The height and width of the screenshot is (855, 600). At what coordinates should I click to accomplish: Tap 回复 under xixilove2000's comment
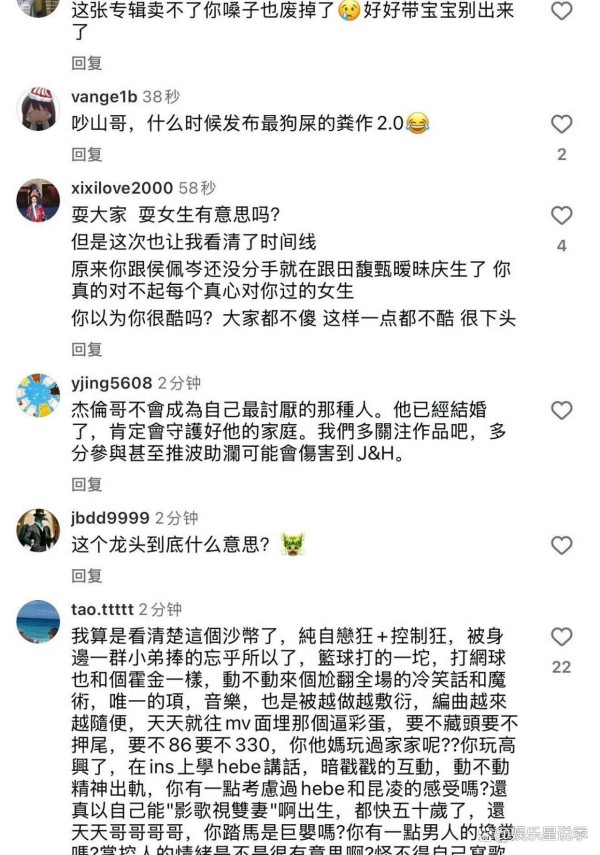pos(87,349)
